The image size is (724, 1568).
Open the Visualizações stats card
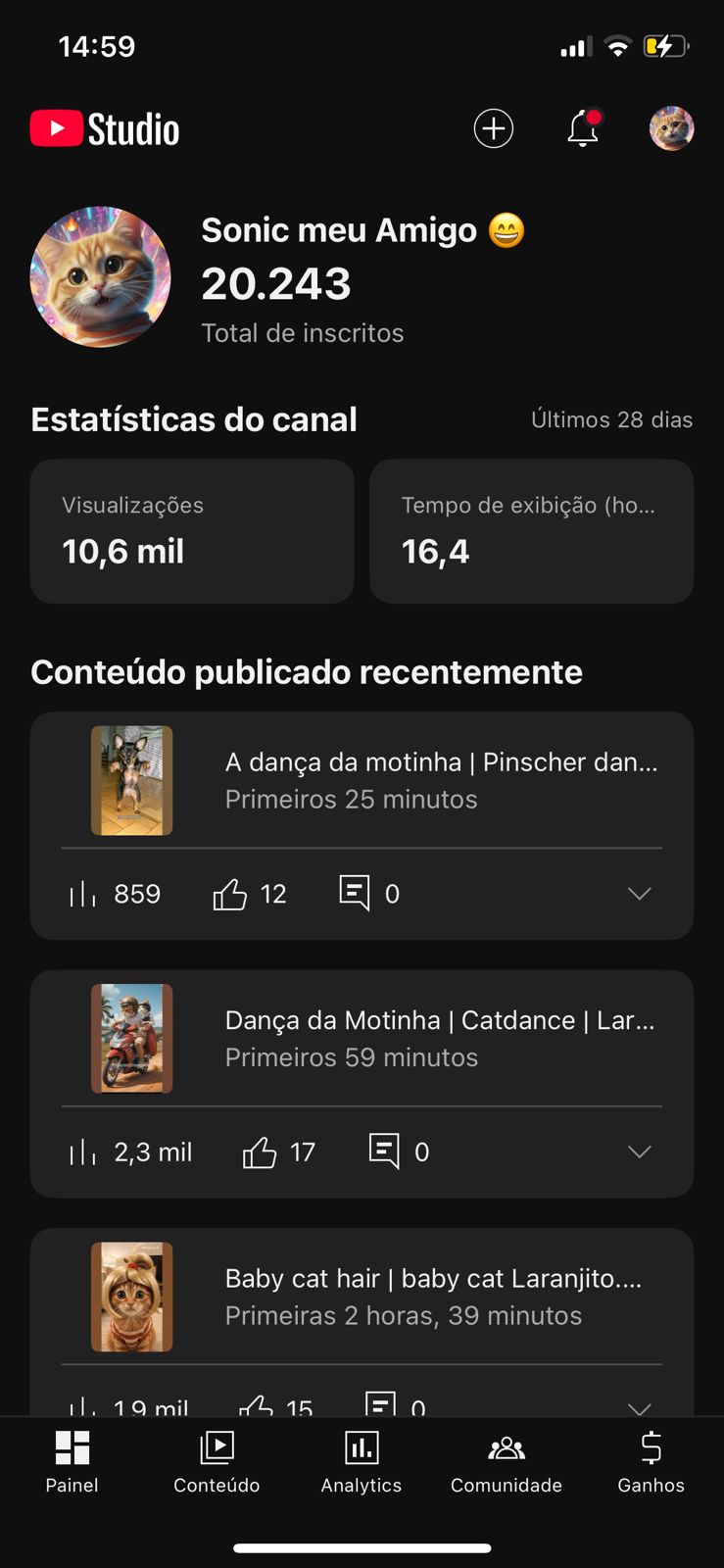click(x=192, y=531)
